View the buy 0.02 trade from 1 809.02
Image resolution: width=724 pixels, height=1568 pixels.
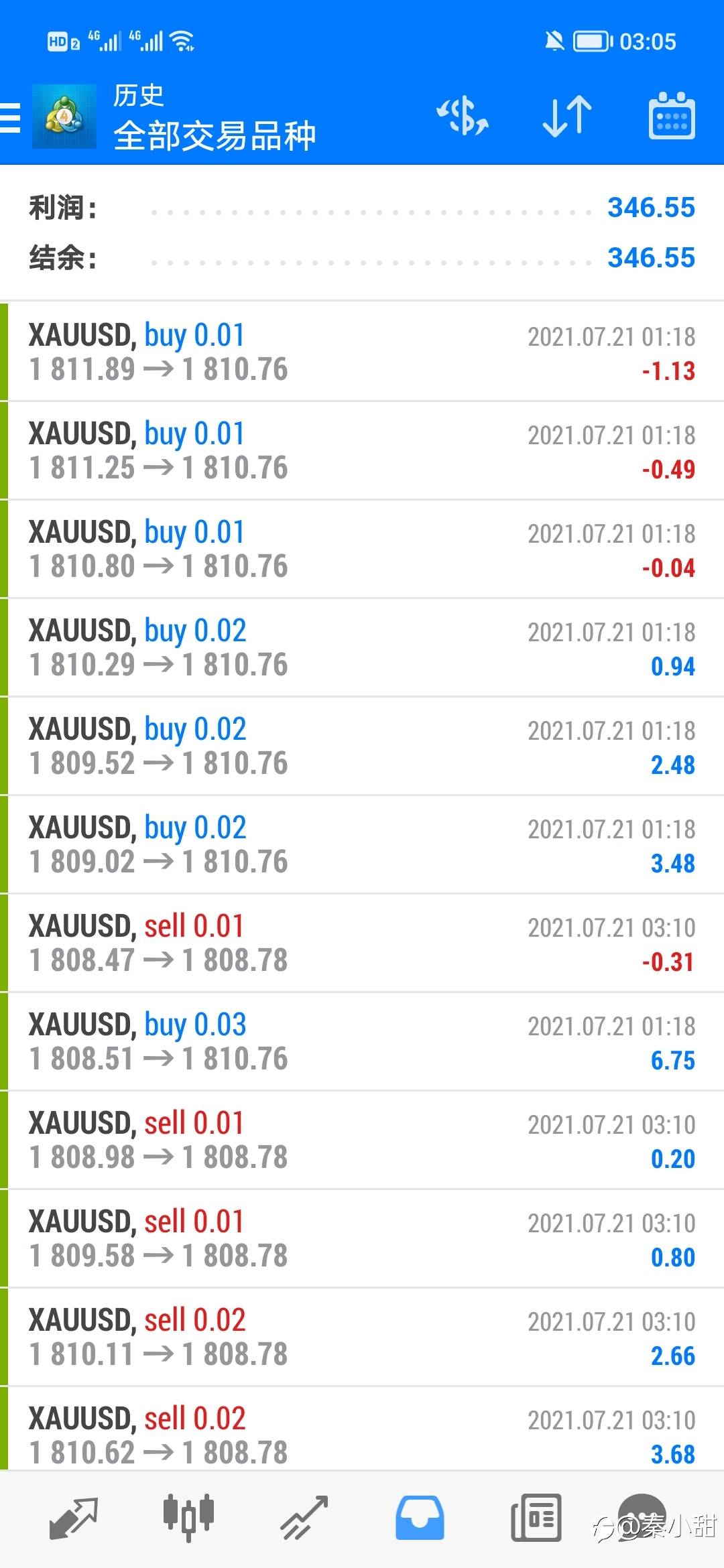click(362, 845)
